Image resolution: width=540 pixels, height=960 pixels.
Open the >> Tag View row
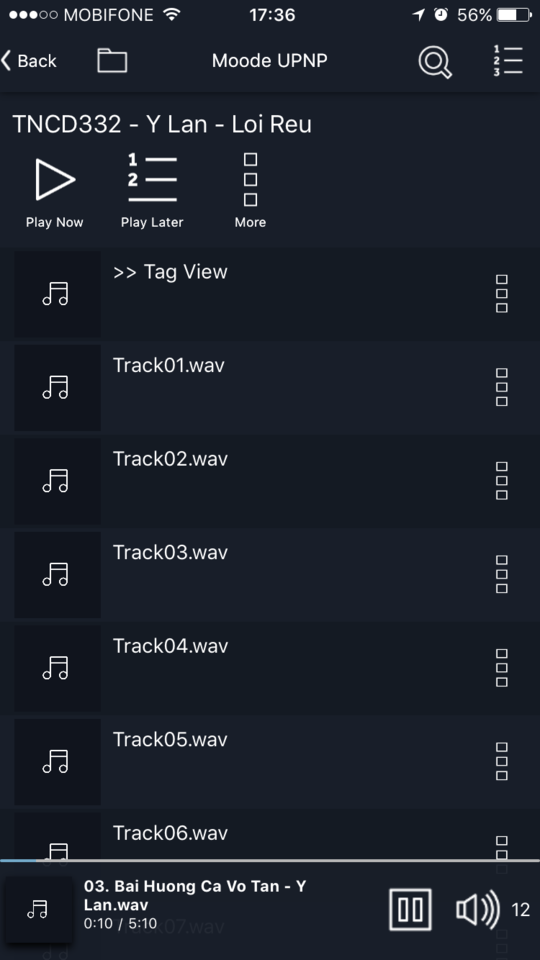tap(270, 294)
